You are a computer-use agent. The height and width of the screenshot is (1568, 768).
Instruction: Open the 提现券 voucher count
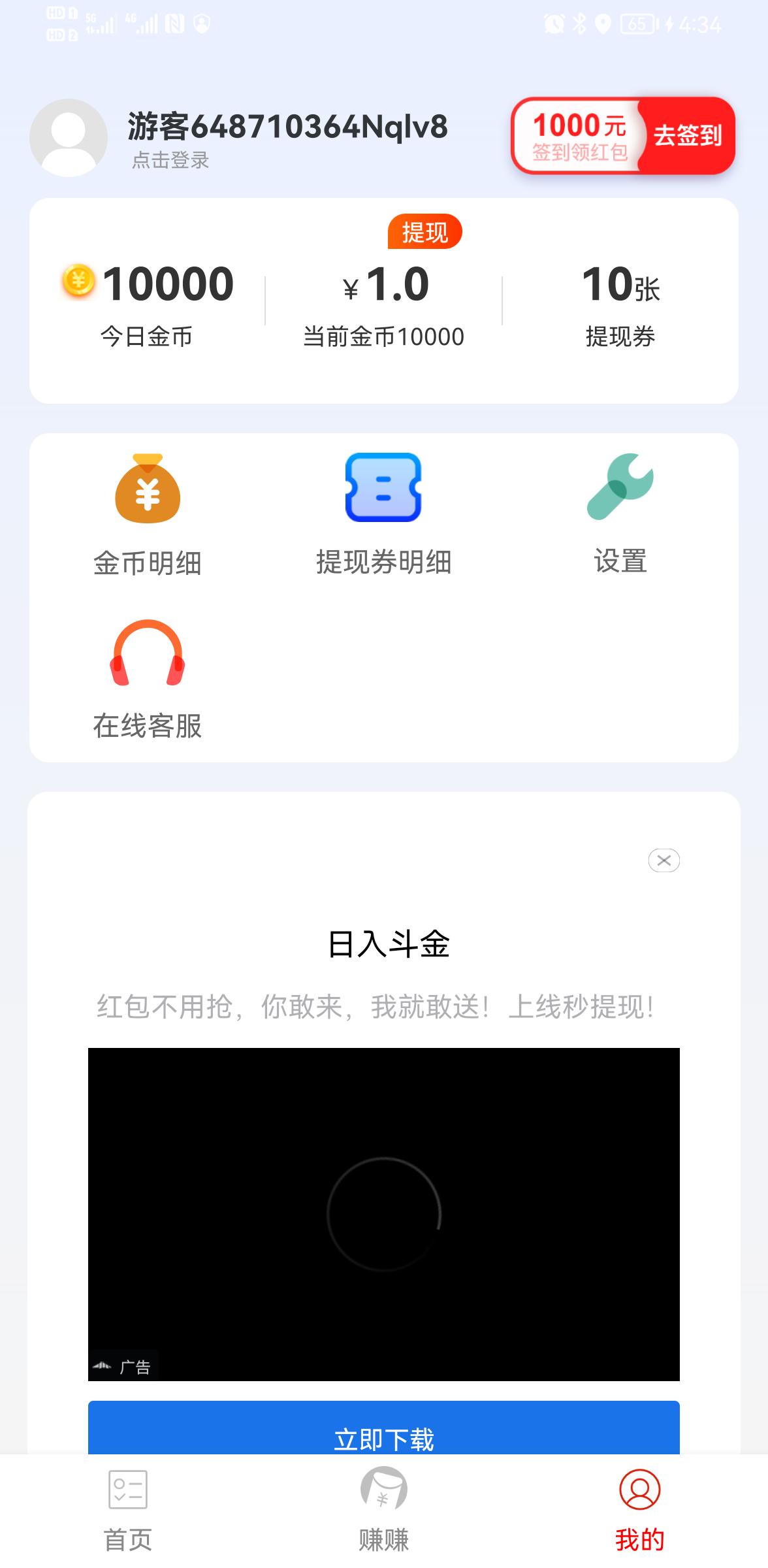(x=620, y=304)
